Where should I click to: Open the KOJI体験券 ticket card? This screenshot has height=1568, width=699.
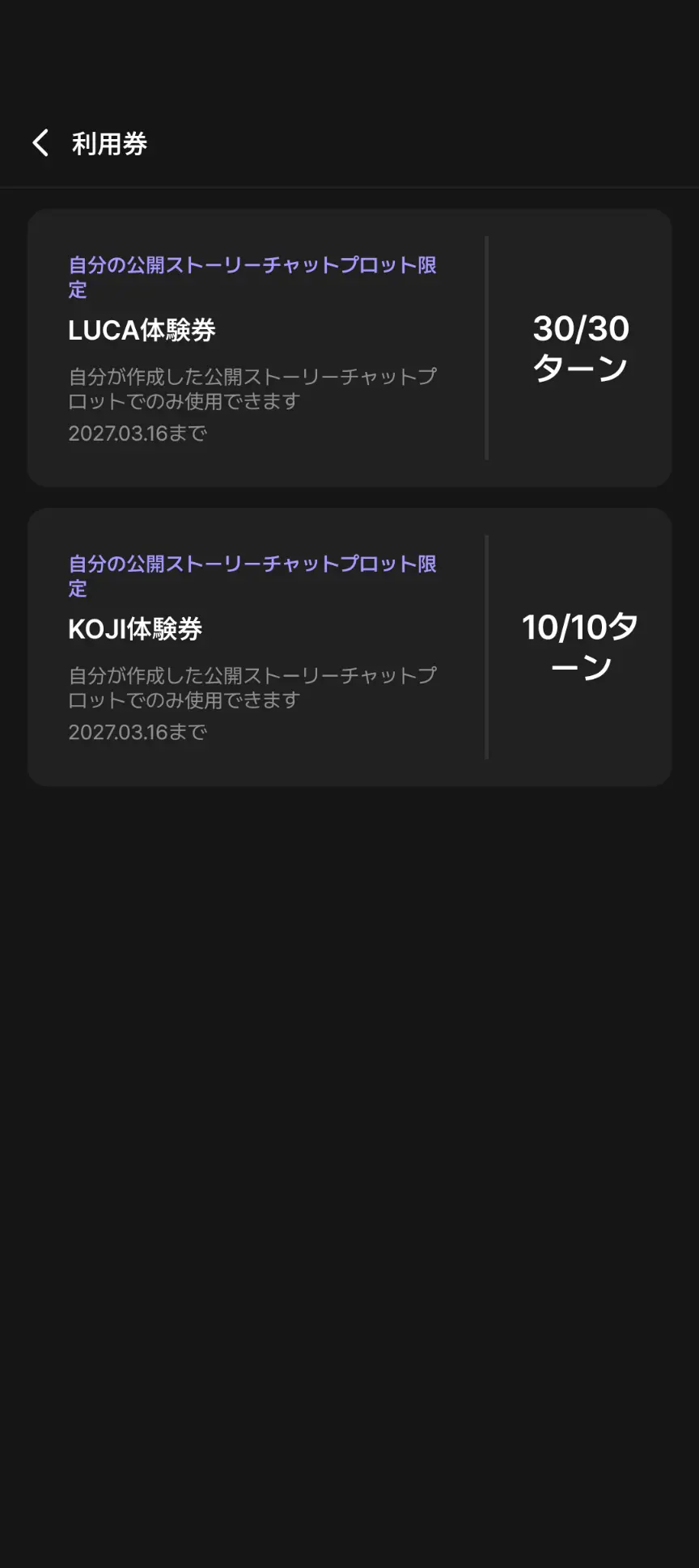point(349,647)
